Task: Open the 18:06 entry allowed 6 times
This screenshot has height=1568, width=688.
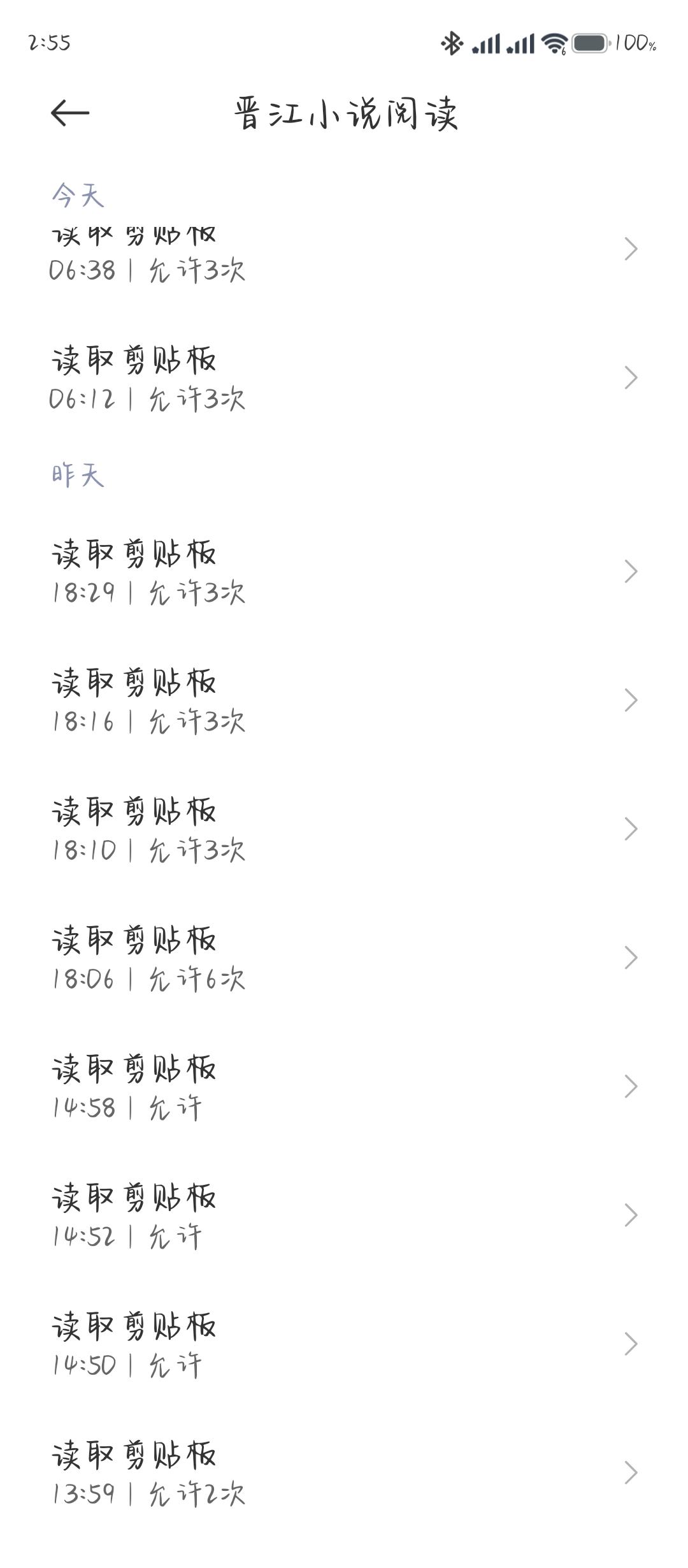Action: 344,958
